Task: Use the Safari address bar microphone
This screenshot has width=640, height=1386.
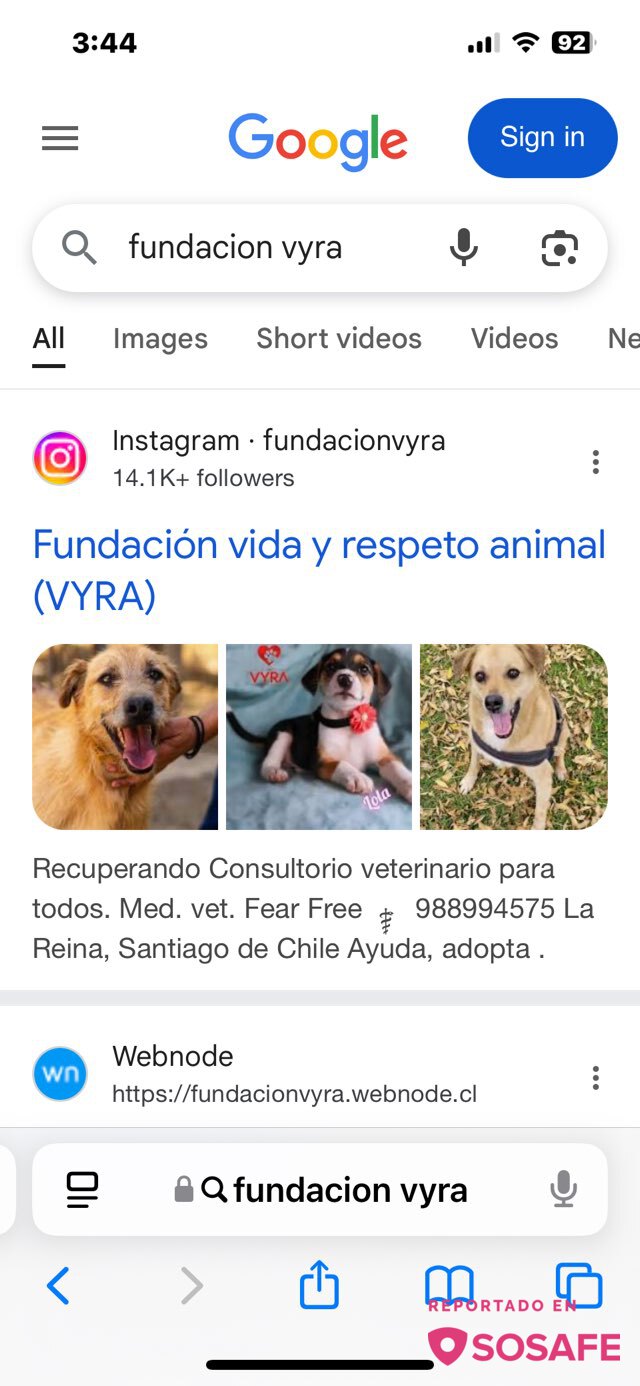Action: (x=564, y=1189)
